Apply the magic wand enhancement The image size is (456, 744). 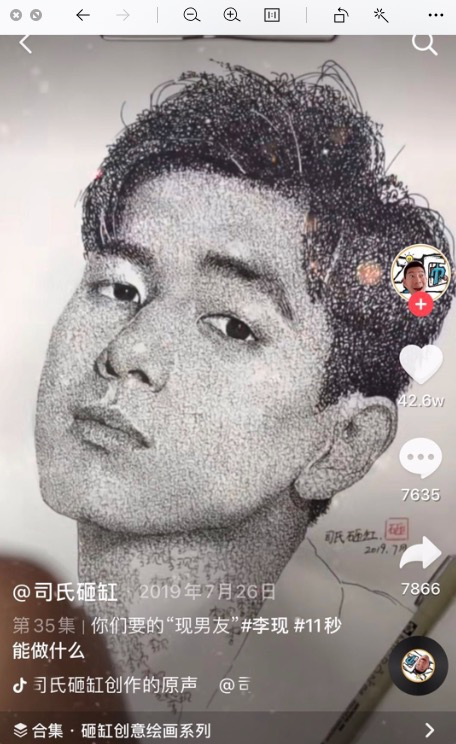[381, 16]
